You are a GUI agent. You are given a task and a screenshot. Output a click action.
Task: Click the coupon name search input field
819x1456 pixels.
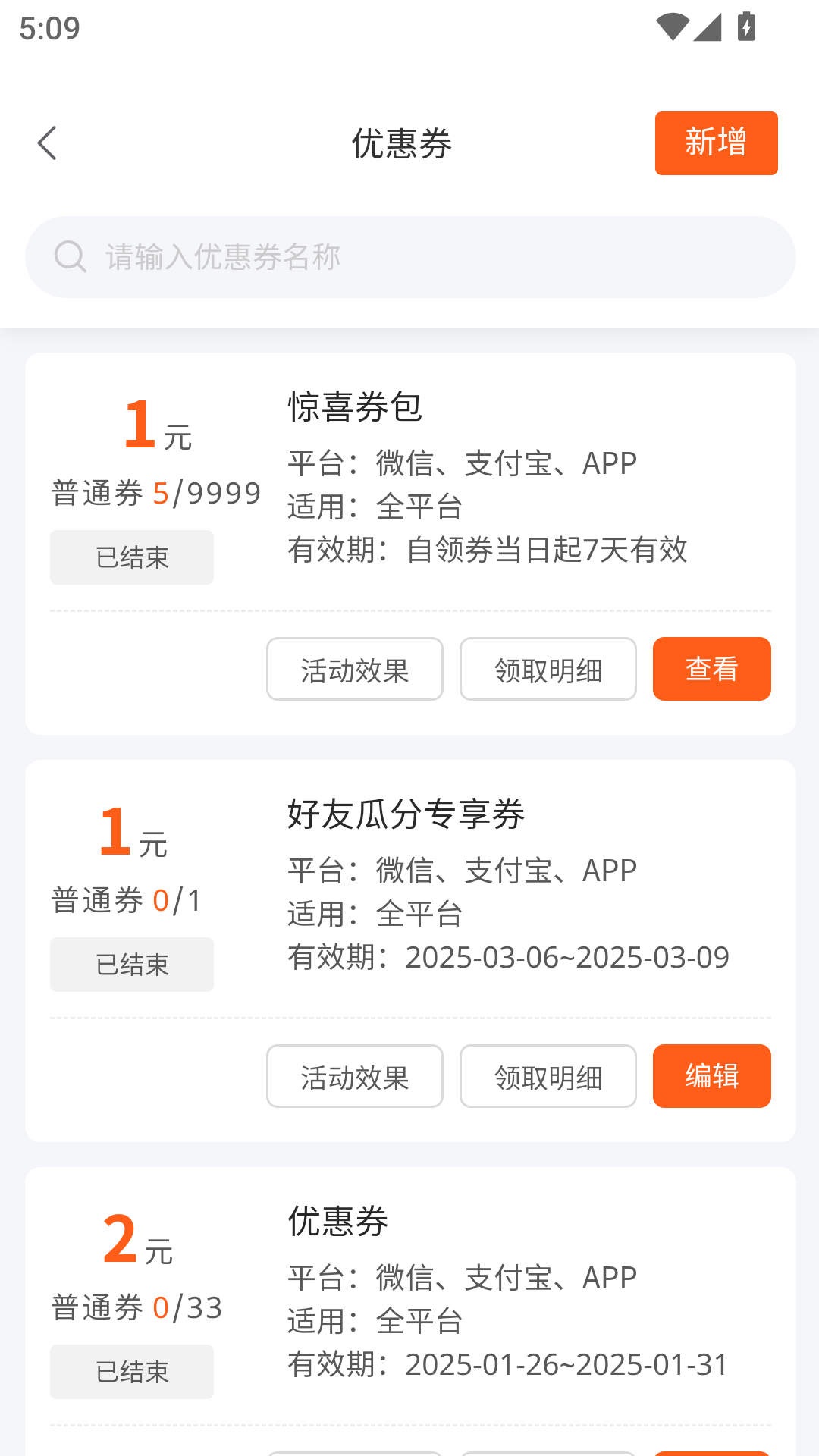(409, 256)
